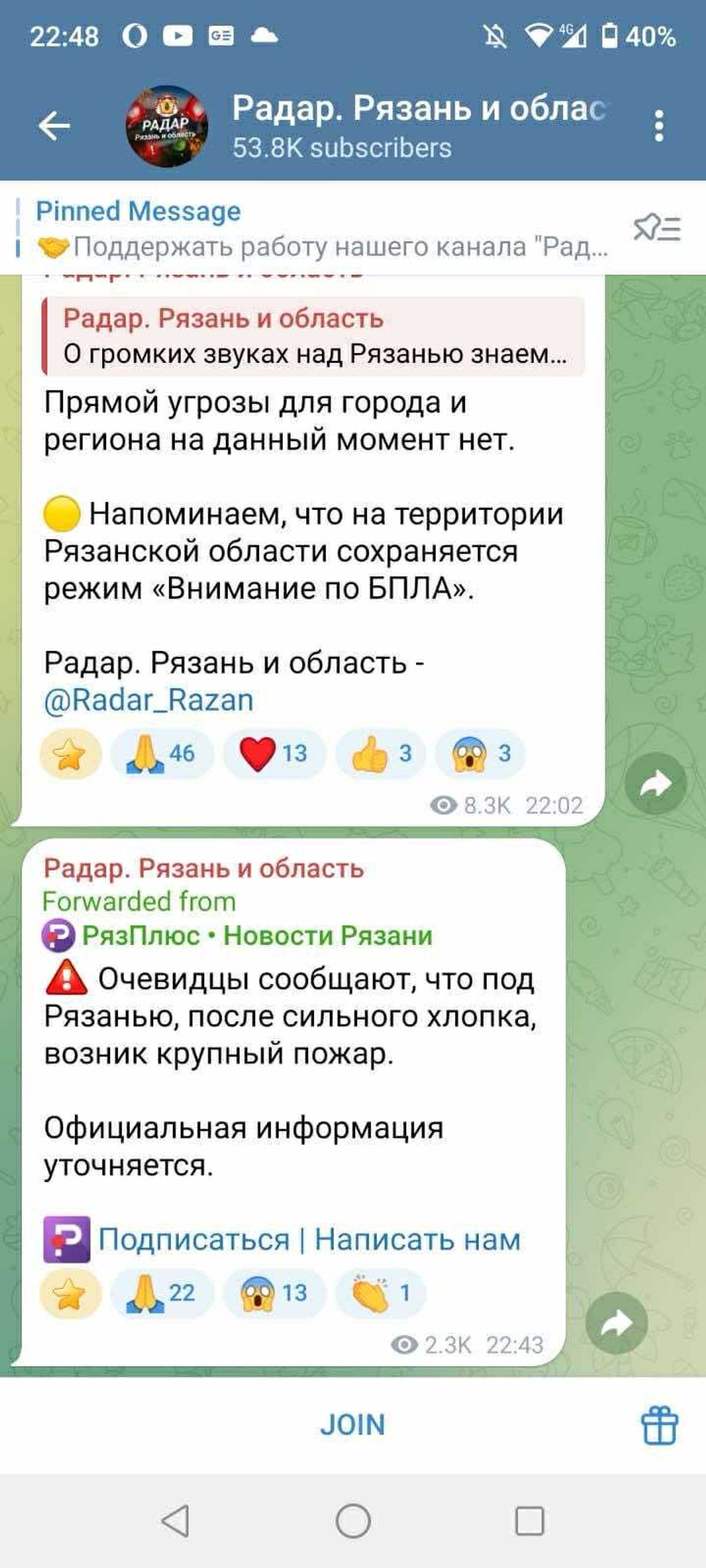Open quoted message about громких звуках

[314, 336]
